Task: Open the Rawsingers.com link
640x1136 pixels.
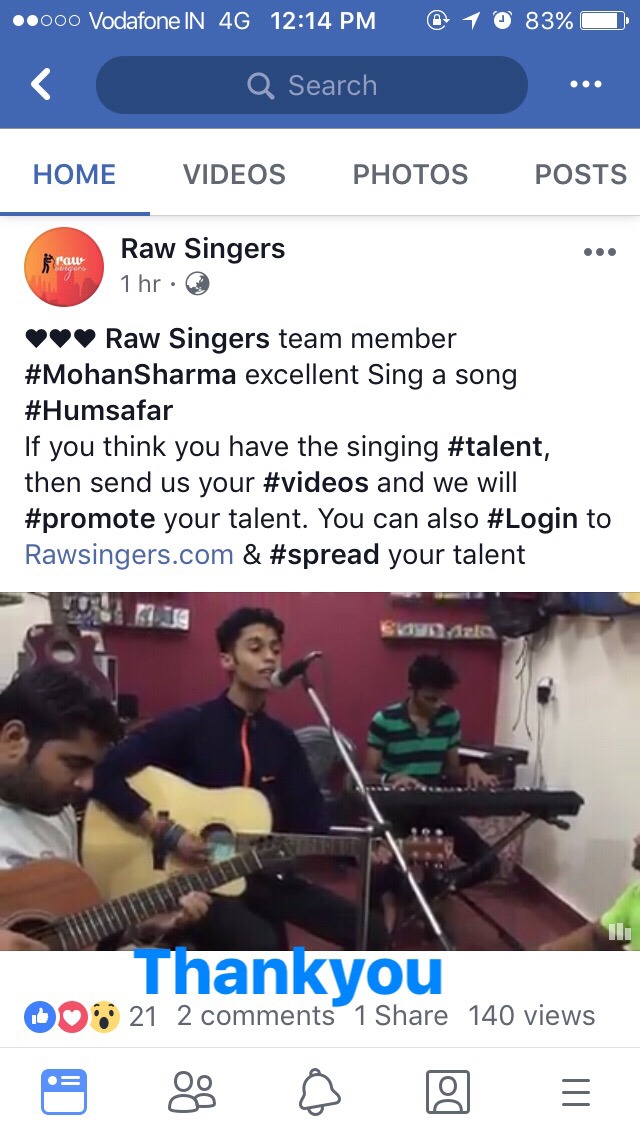Action: [129, 554]
